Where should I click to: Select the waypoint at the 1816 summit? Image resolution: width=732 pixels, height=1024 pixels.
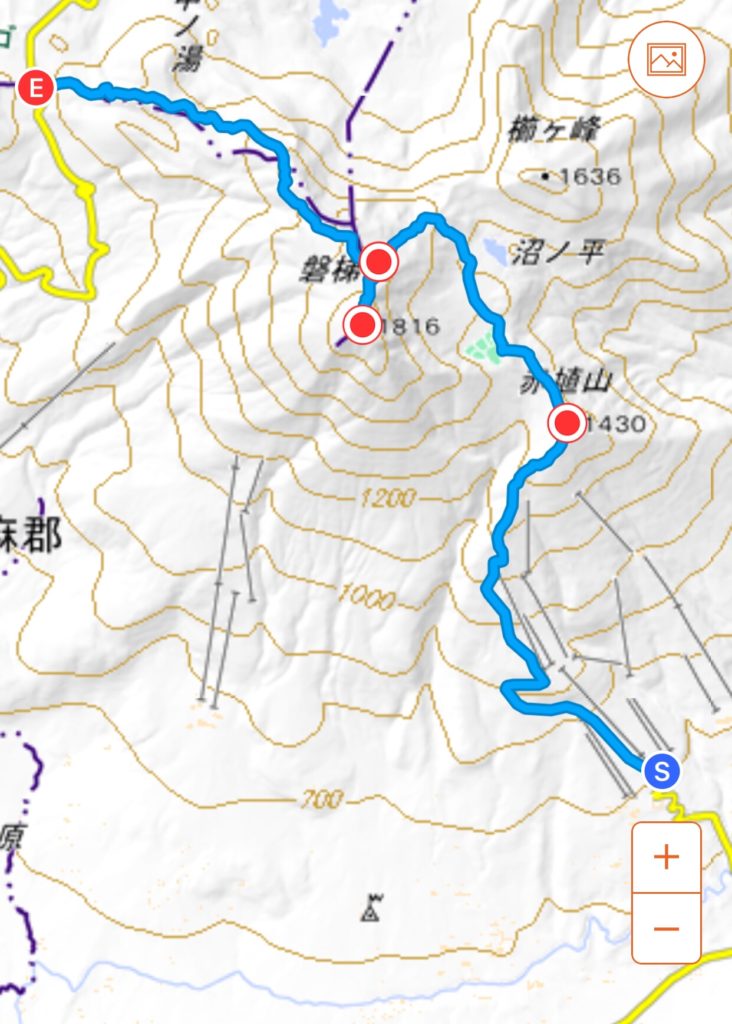362,325
